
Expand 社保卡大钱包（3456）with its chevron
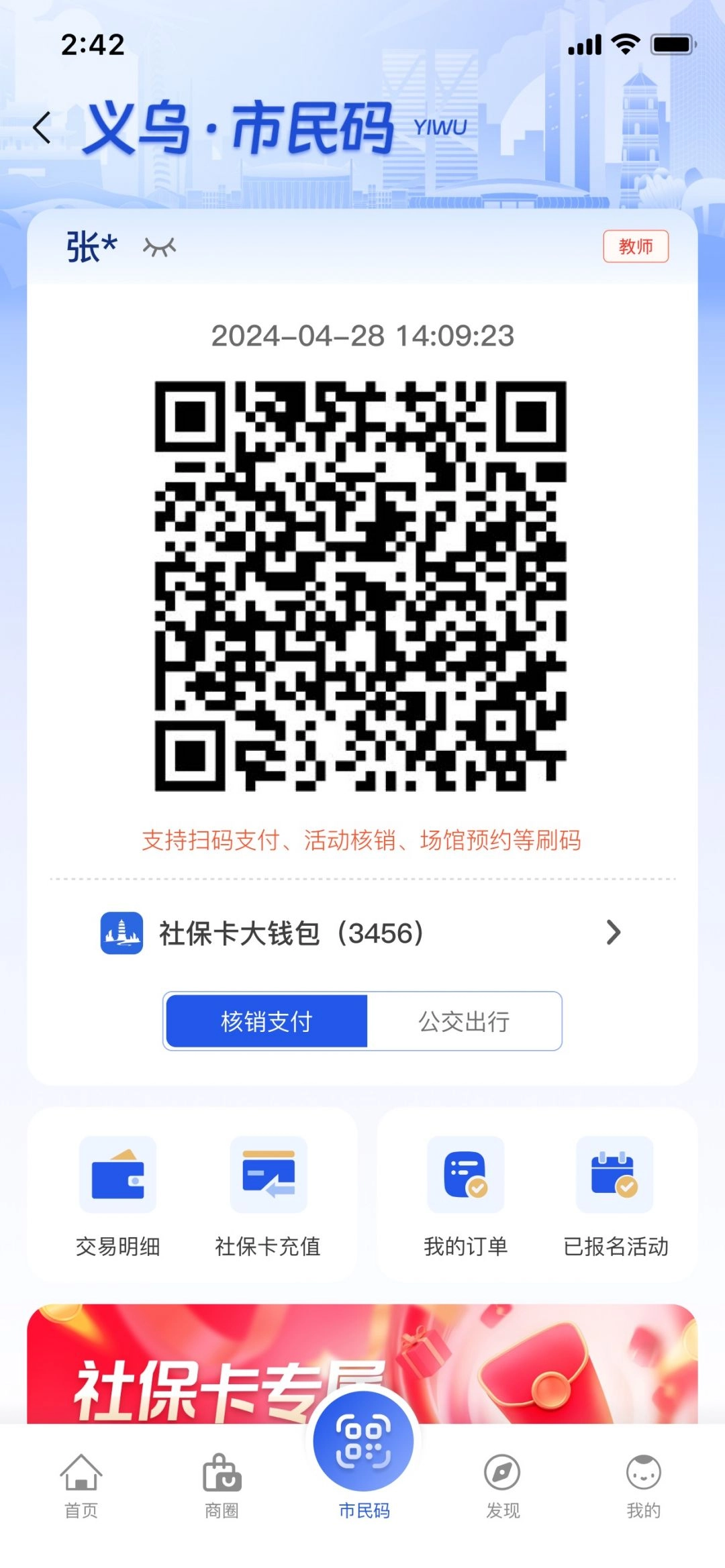(x=613, y=933)
